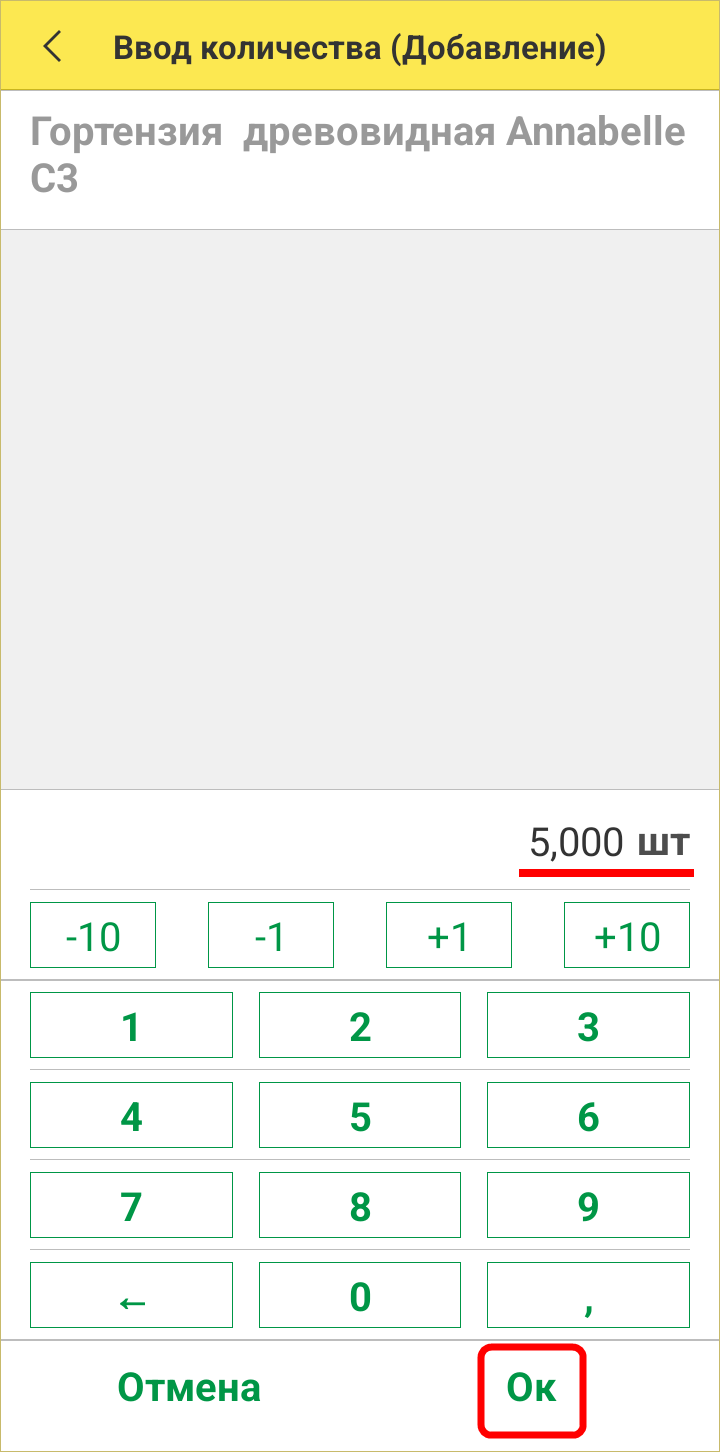Image resolution: width=720 pixels, height=1452 pixels.
Task: Decrease quantity by 10
Action: coord(93,935)
